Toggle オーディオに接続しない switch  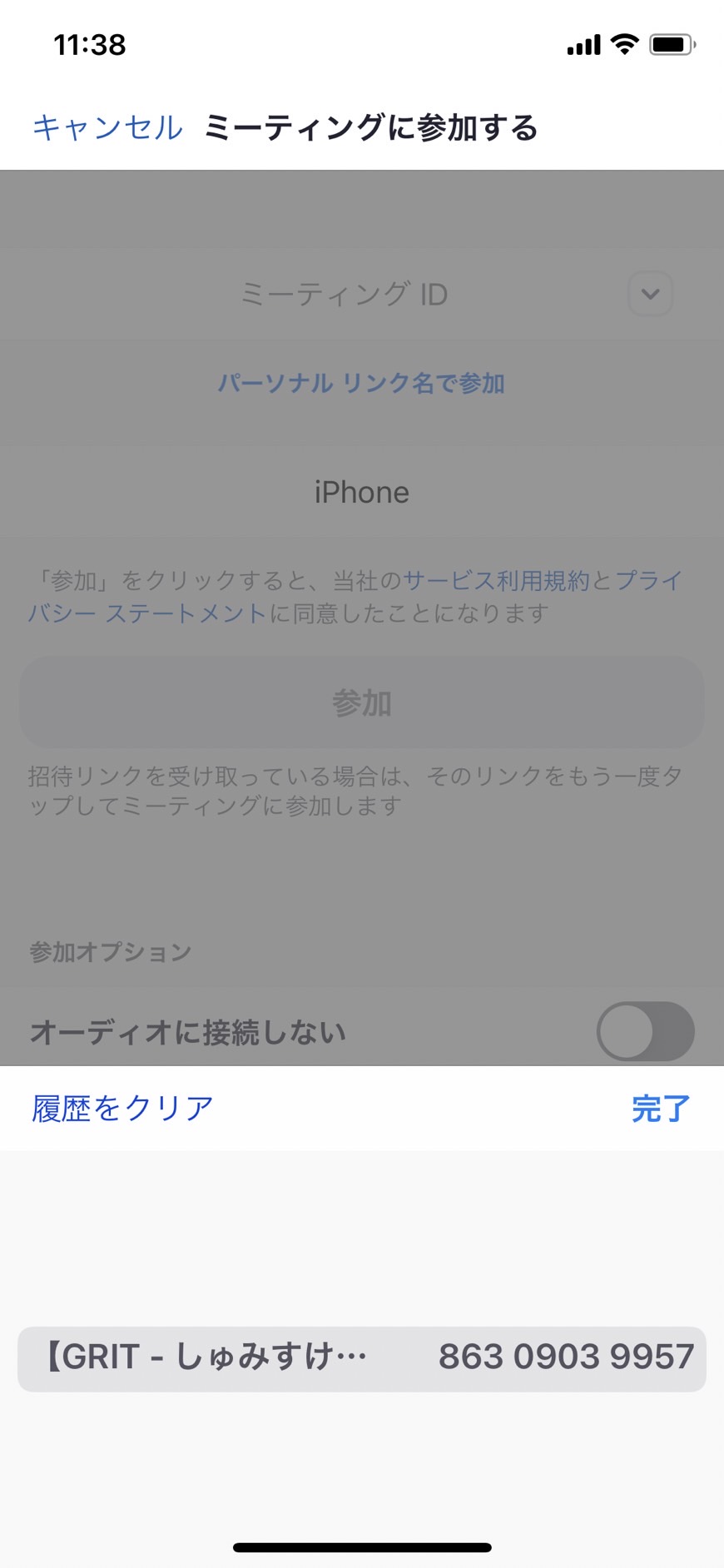click(645, 1031)
